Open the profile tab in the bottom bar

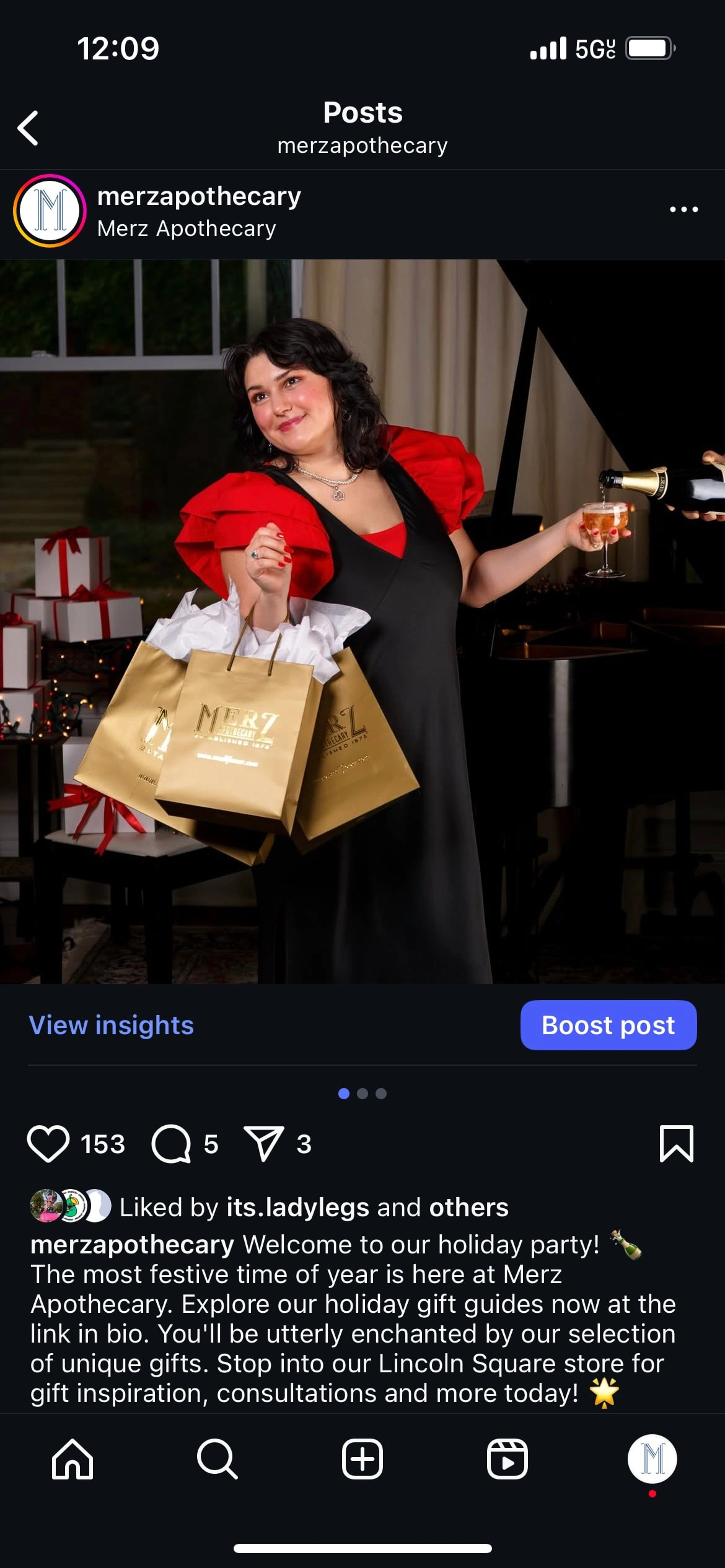click(652, 1459)
